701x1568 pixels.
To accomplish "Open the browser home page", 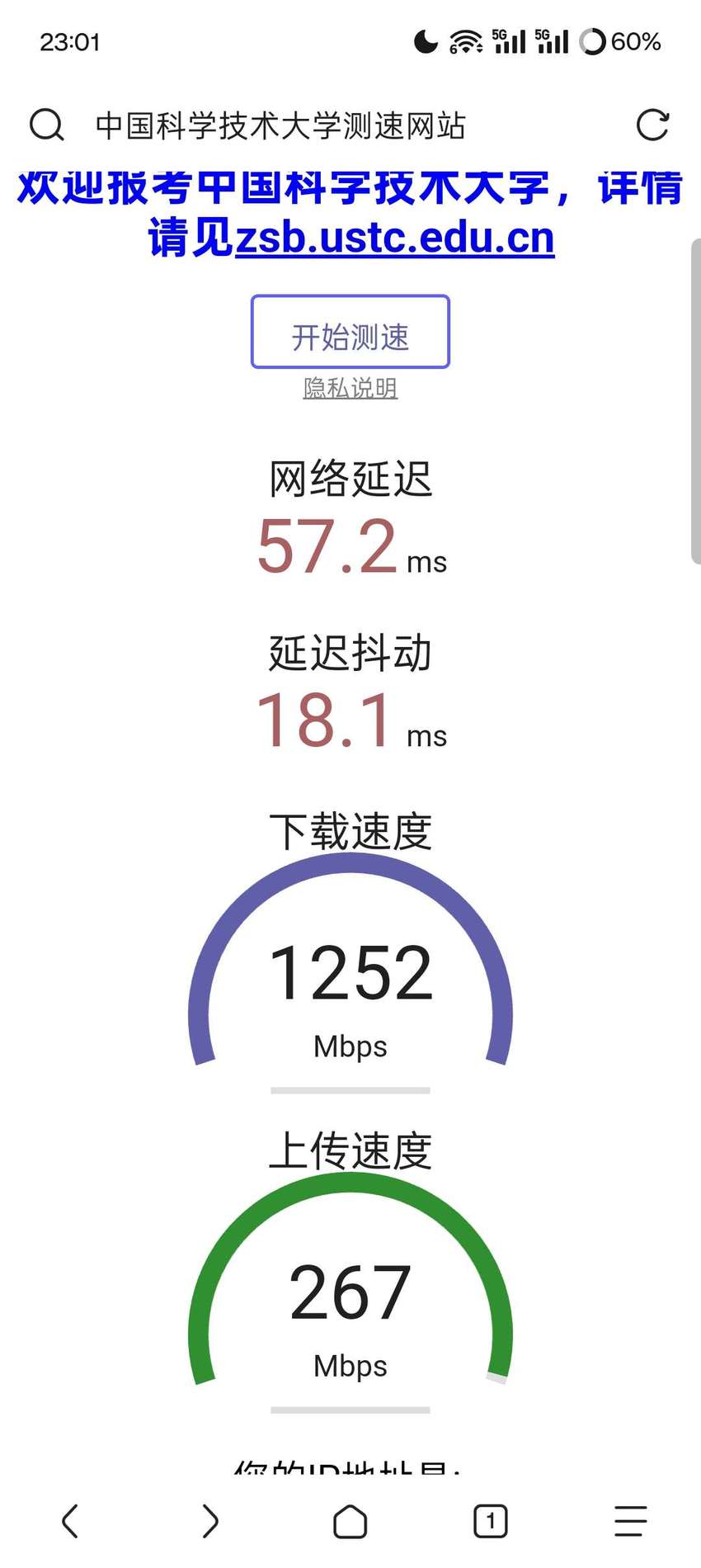I will pyautogui.click(x=350, y=1521).
